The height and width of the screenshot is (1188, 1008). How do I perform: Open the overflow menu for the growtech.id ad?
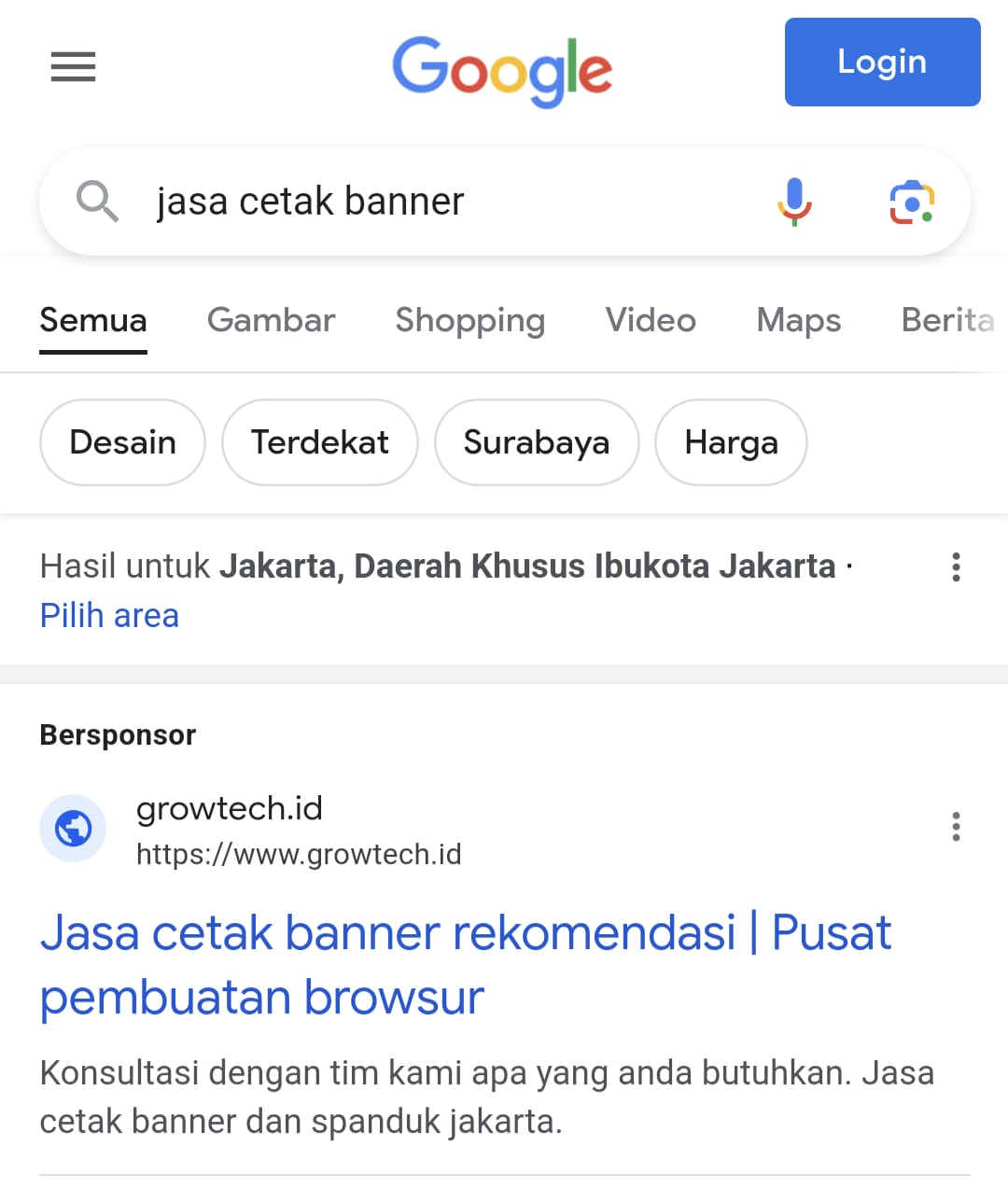(956, 827)
